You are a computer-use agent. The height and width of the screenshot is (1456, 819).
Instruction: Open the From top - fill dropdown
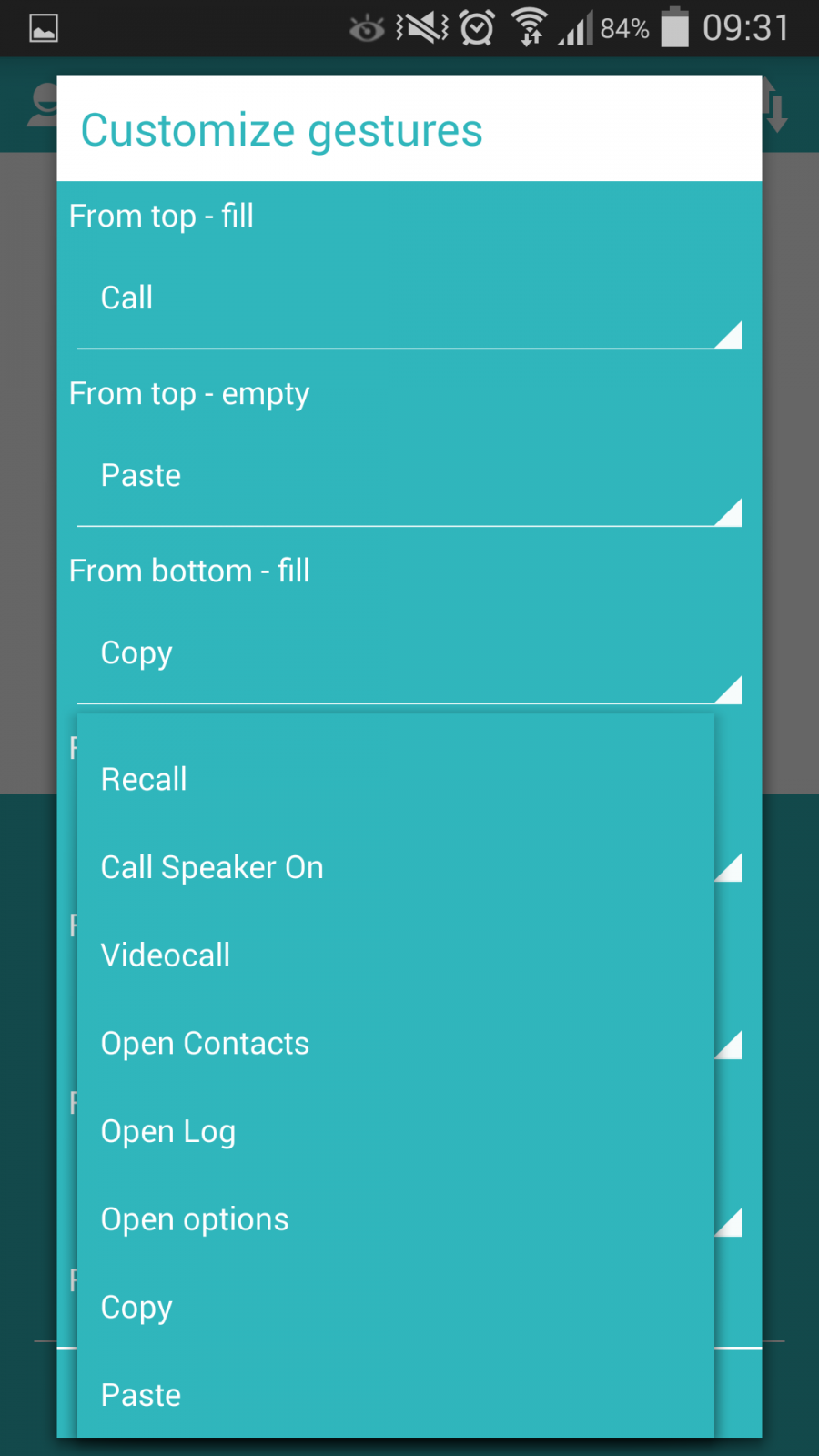(408, 298)
